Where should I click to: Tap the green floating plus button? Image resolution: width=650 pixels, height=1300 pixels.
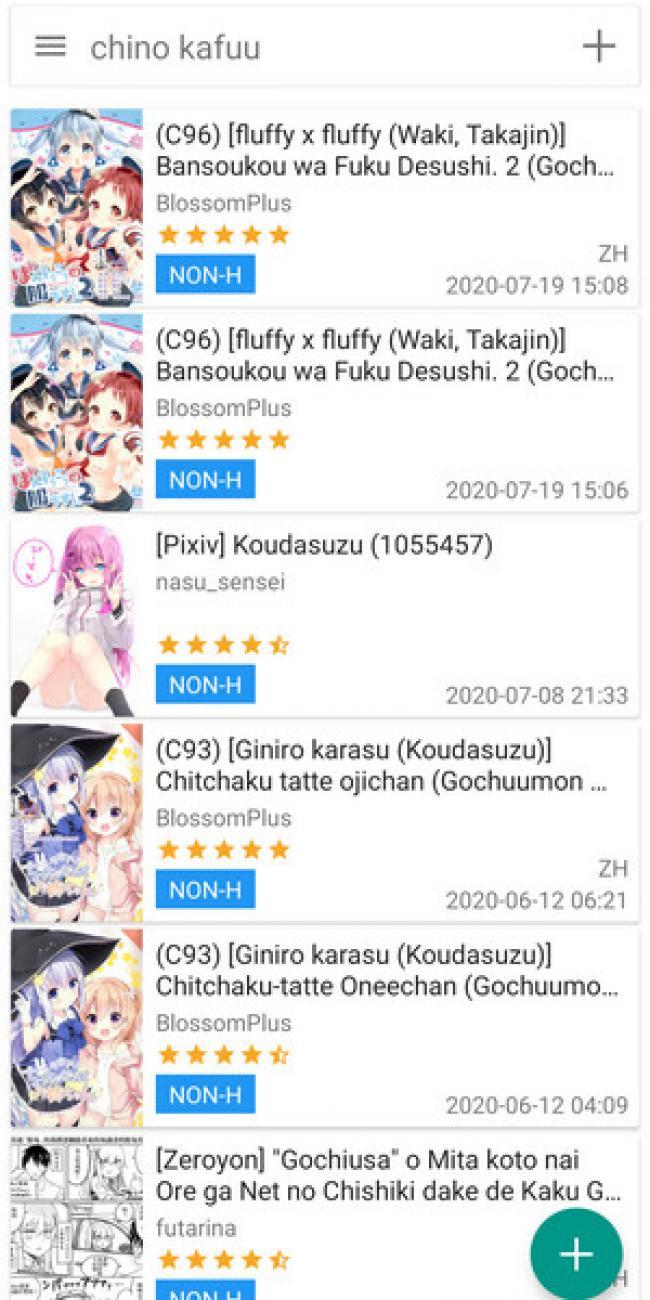point(576,1254)
